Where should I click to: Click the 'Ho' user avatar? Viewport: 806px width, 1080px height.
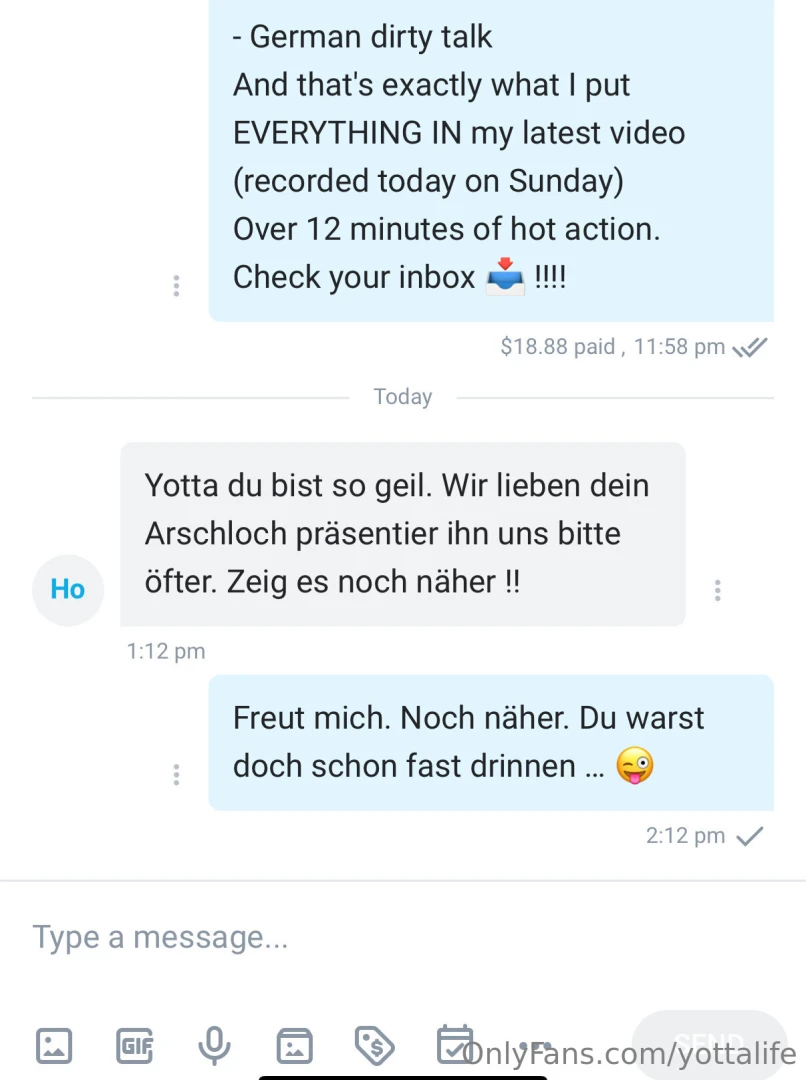[67, 590]
